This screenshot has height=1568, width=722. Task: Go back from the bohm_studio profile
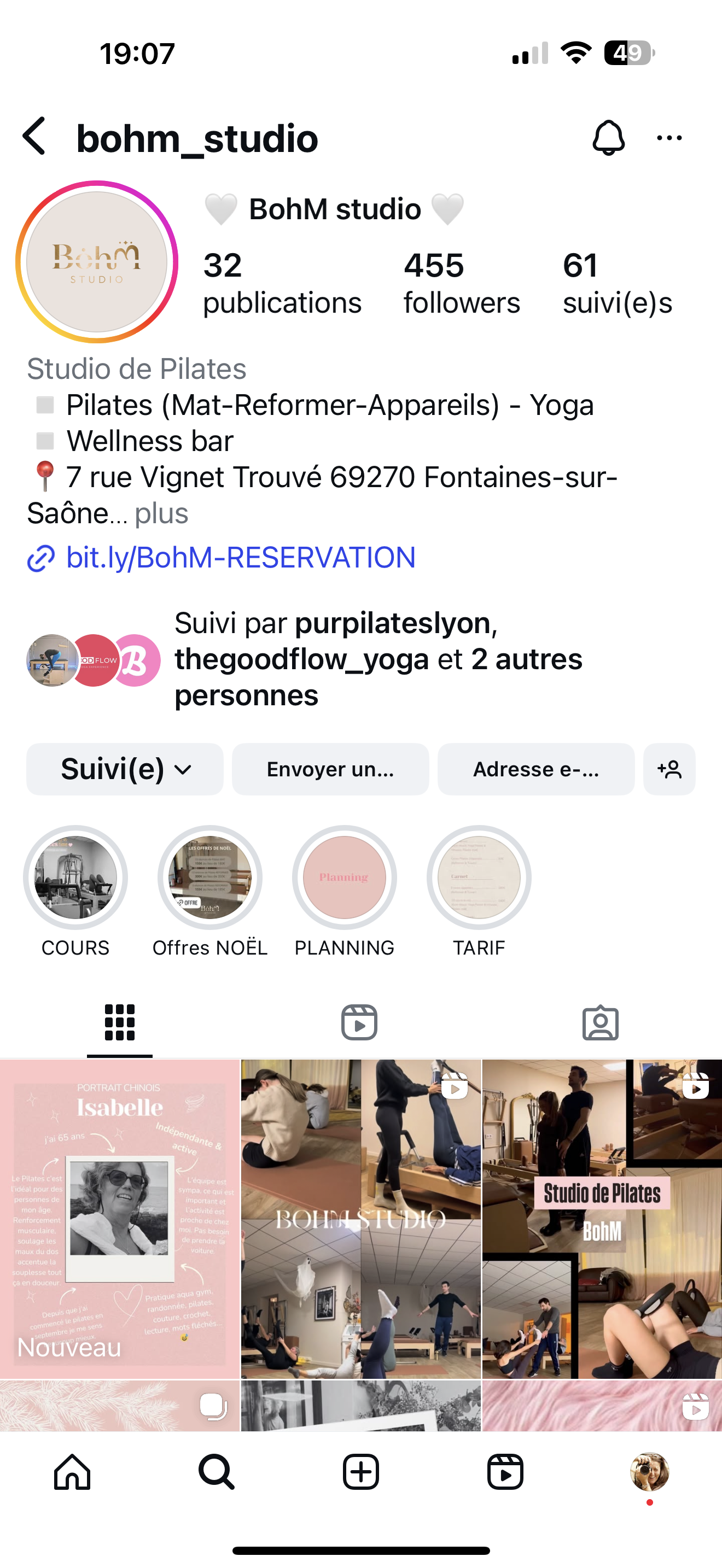coord(34,136)
